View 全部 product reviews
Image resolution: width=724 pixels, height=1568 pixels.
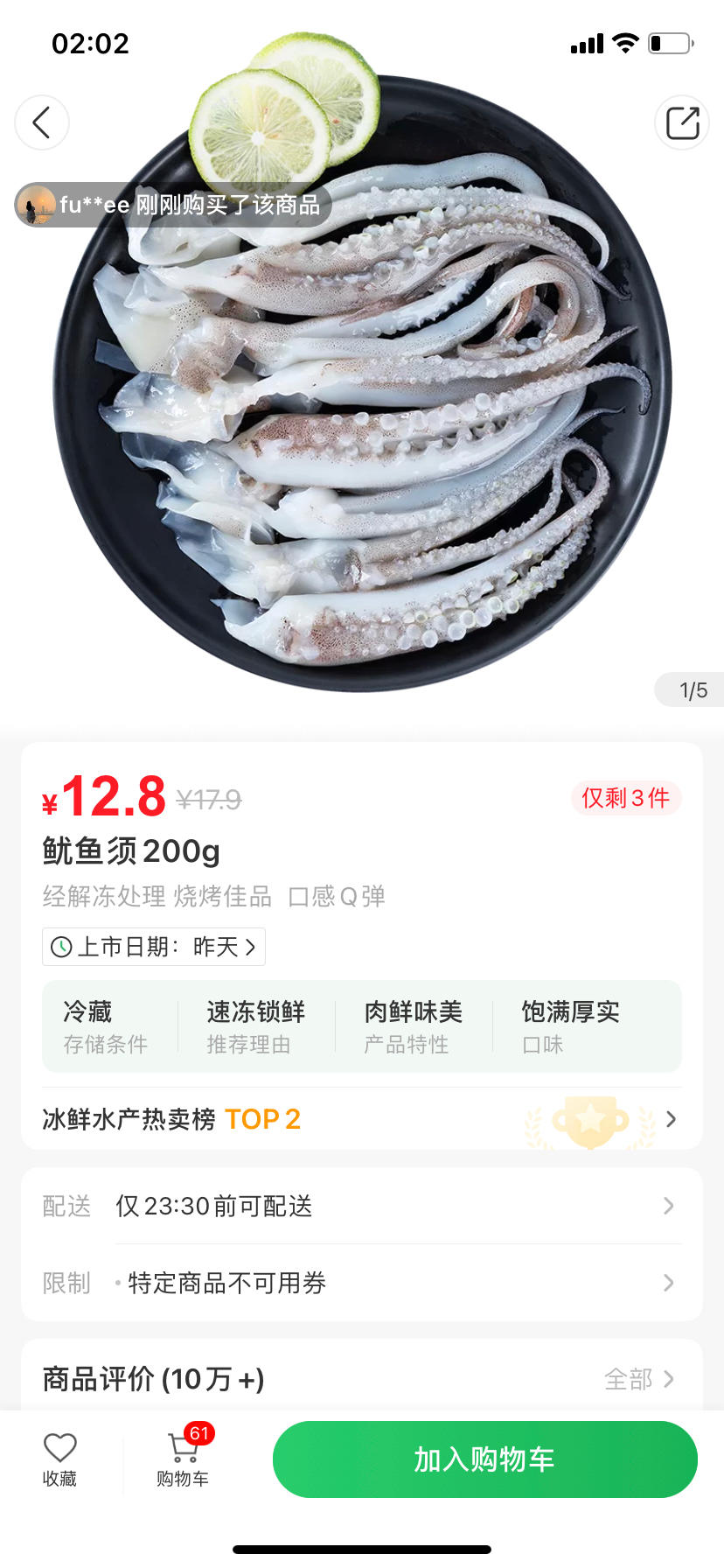click(640, 1380)
